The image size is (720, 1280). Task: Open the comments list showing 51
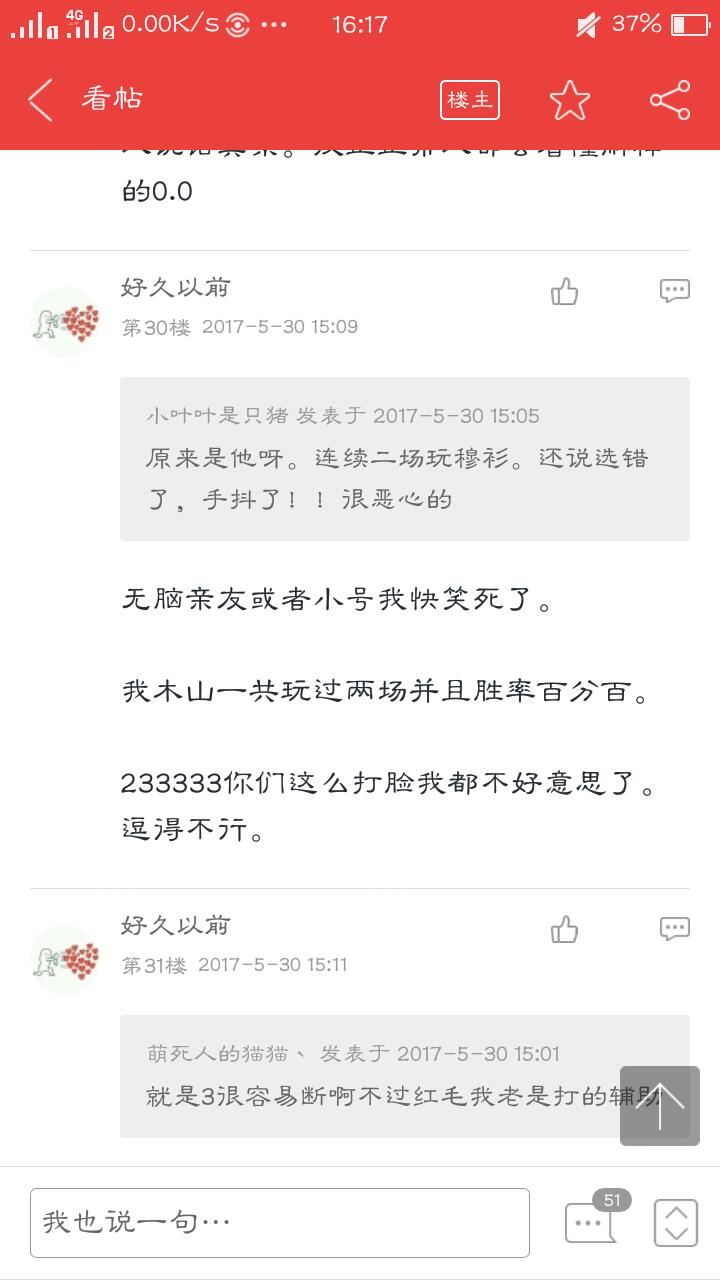coord(591,1221)
